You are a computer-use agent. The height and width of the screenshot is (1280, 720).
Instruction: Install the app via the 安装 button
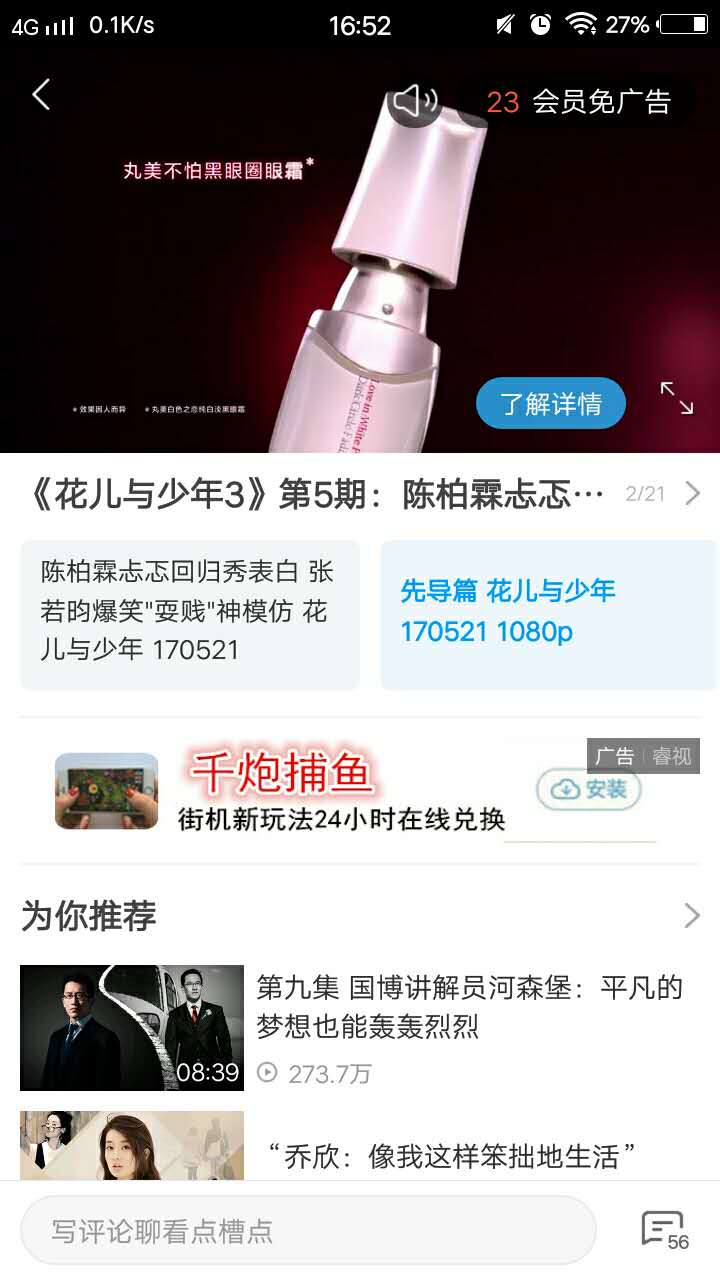(x=588, y=788)
